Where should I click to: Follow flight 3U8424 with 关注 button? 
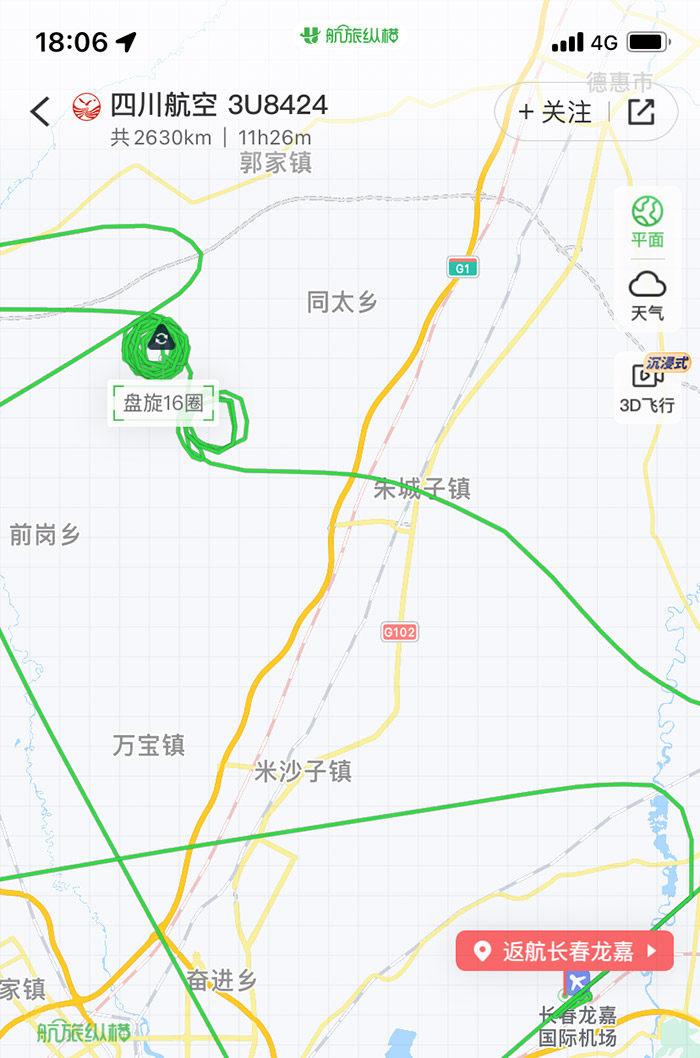pos(556,112)
